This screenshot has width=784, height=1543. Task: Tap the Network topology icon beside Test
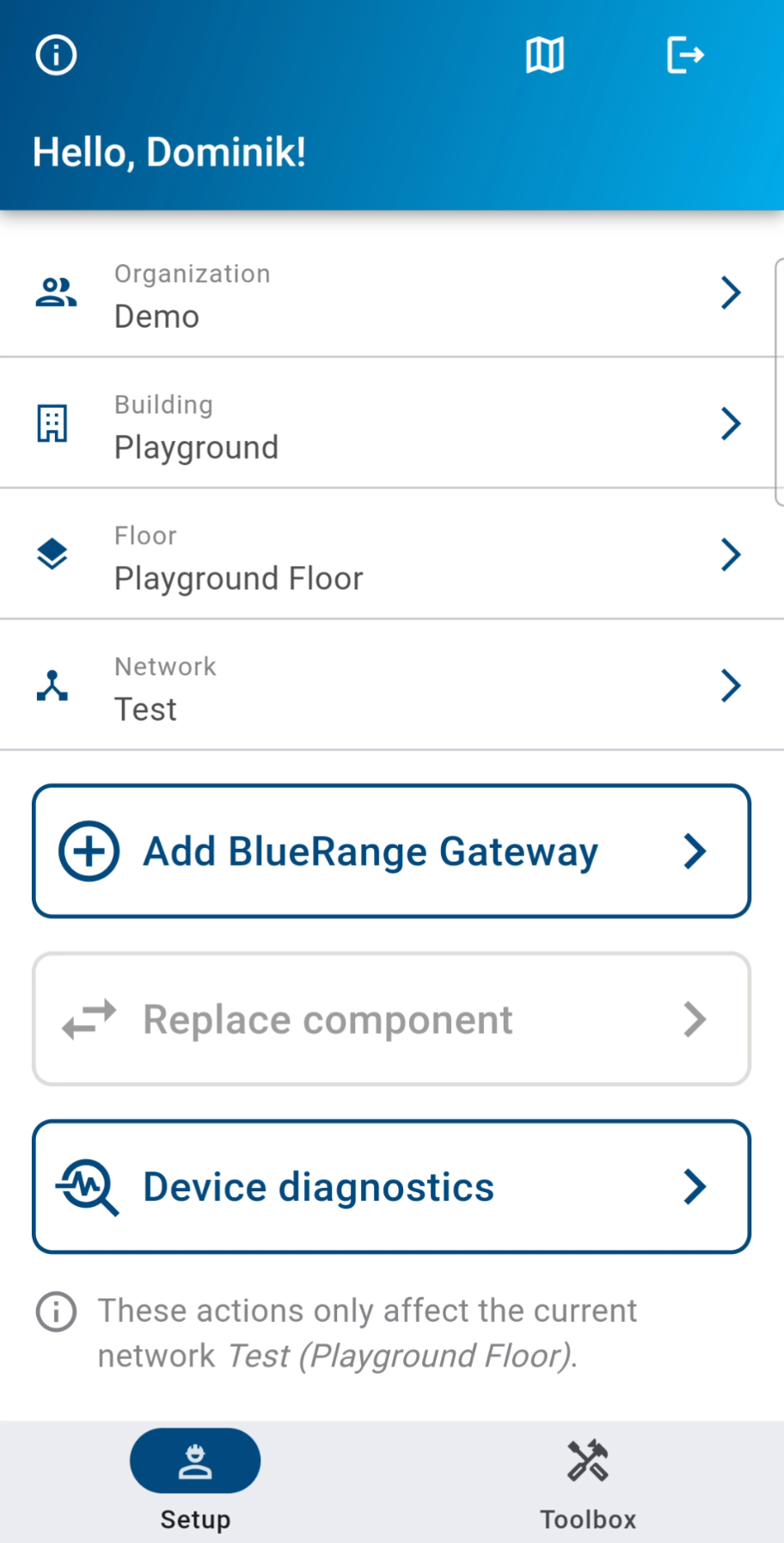click(52, 685)
